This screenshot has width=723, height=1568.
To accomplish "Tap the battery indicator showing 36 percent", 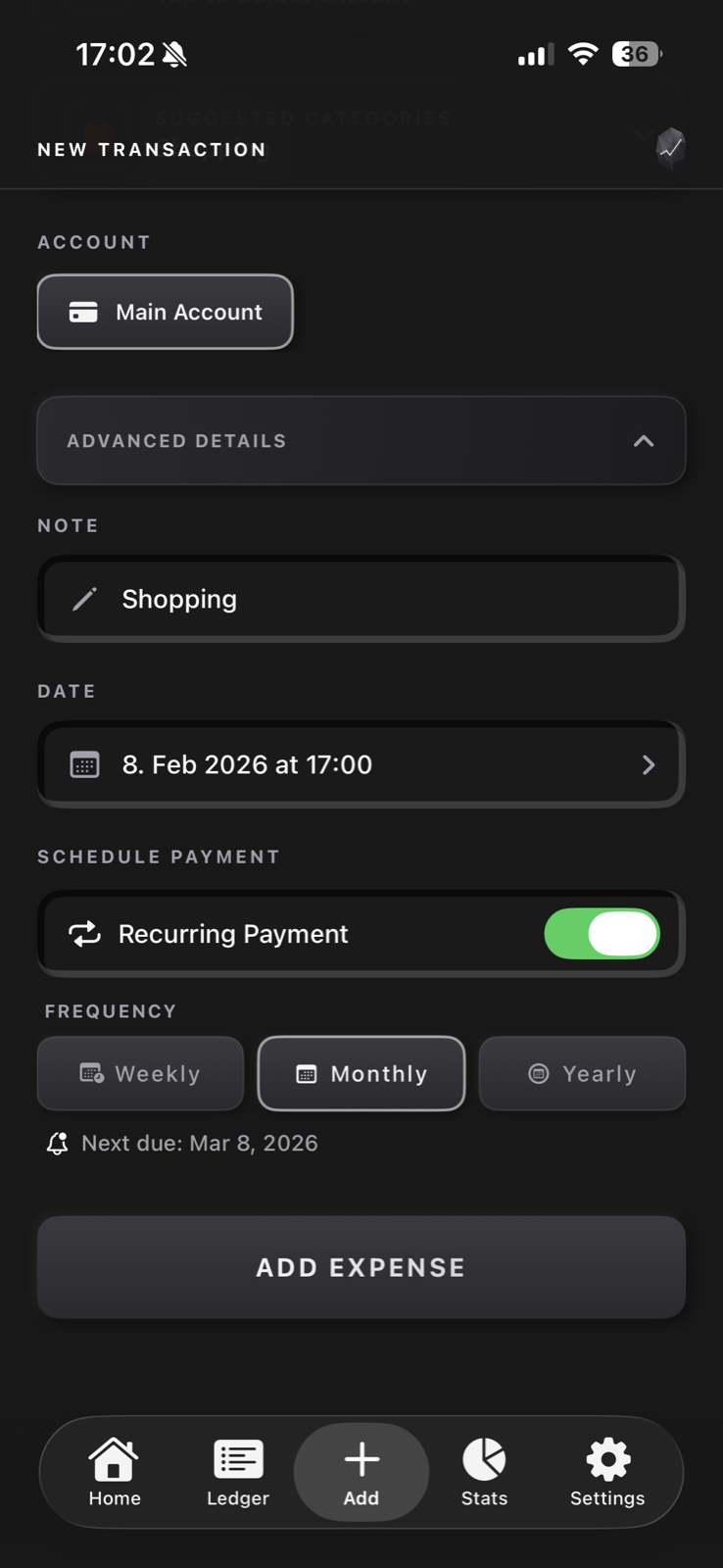I will (x=635, y=54).
